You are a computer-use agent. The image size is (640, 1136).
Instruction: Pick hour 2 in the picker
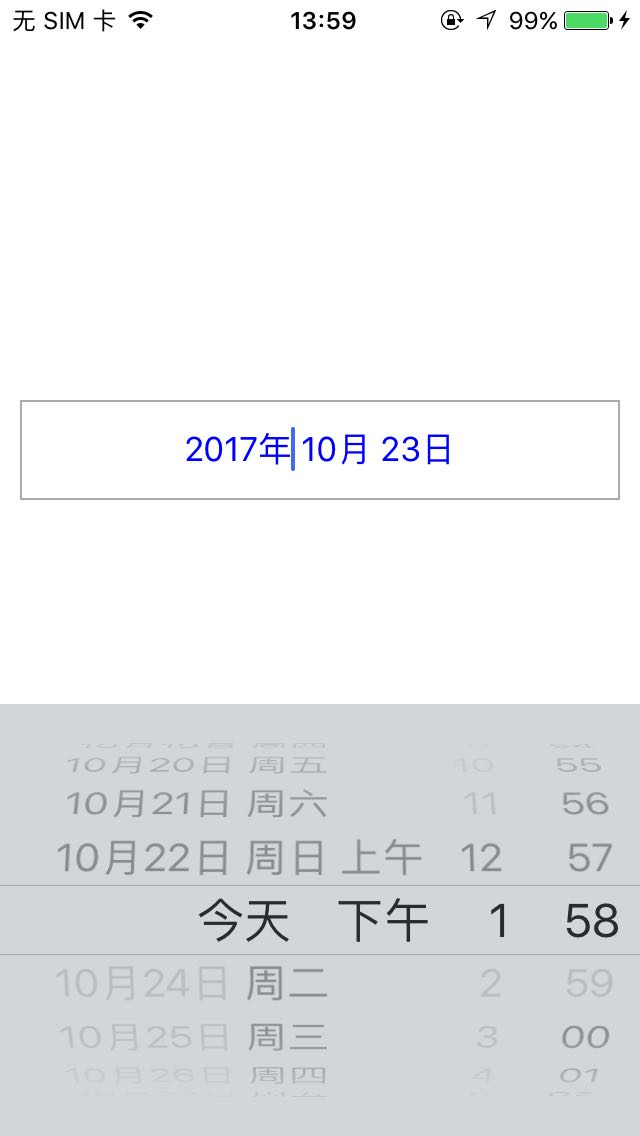click(x=491, y=983)
